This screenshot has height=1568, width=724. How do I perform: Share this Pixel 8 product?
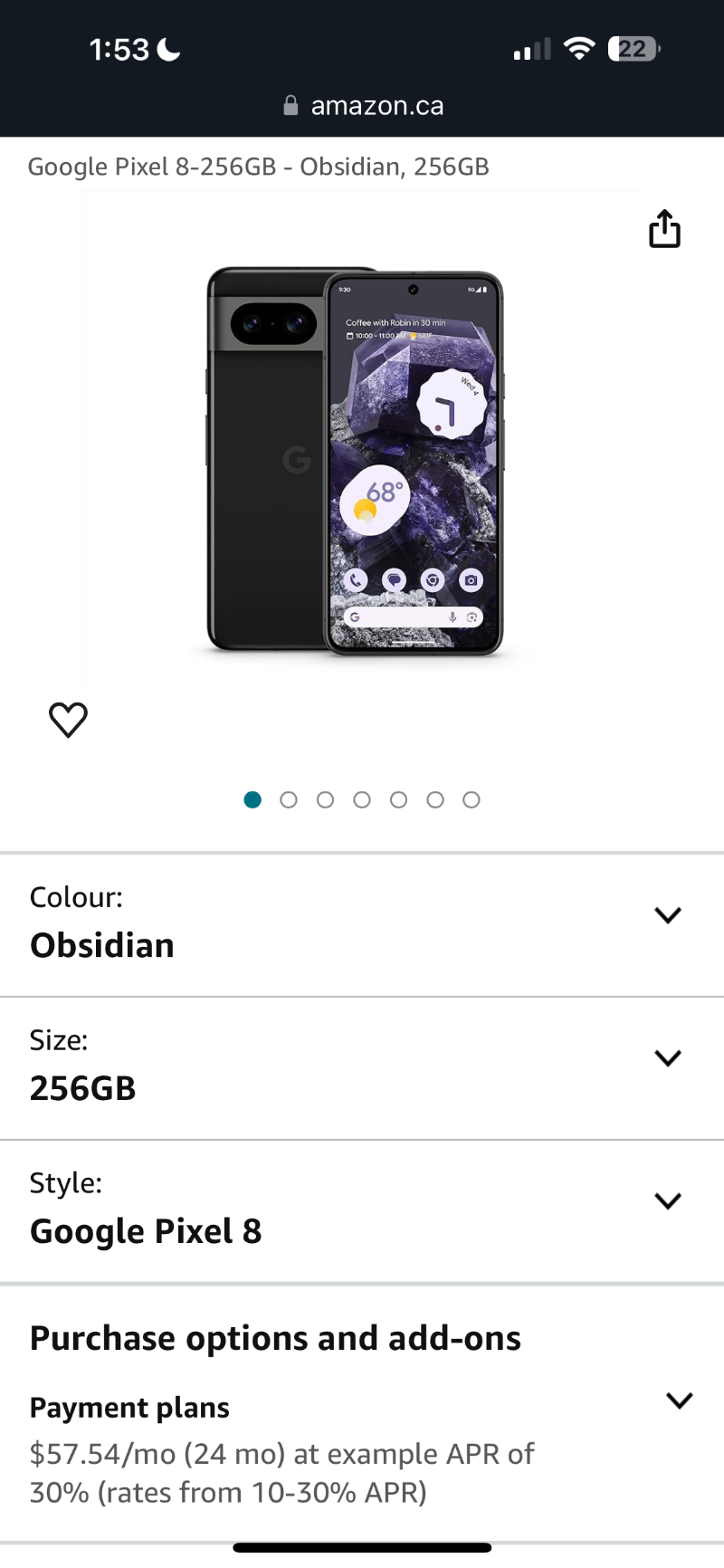664,228
